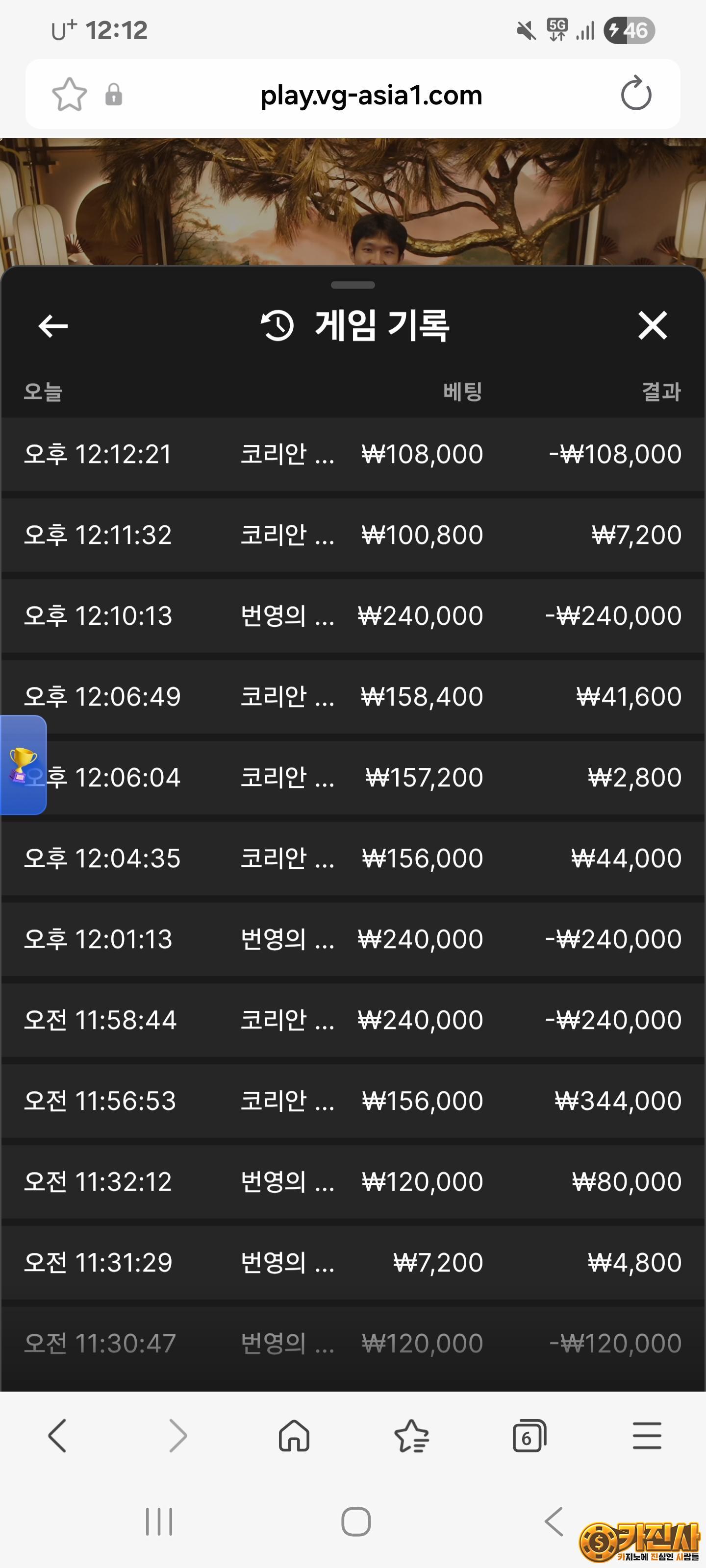Show the open tabs switcher
The image size is (706, 1568).
click(x=529, y=1436)
